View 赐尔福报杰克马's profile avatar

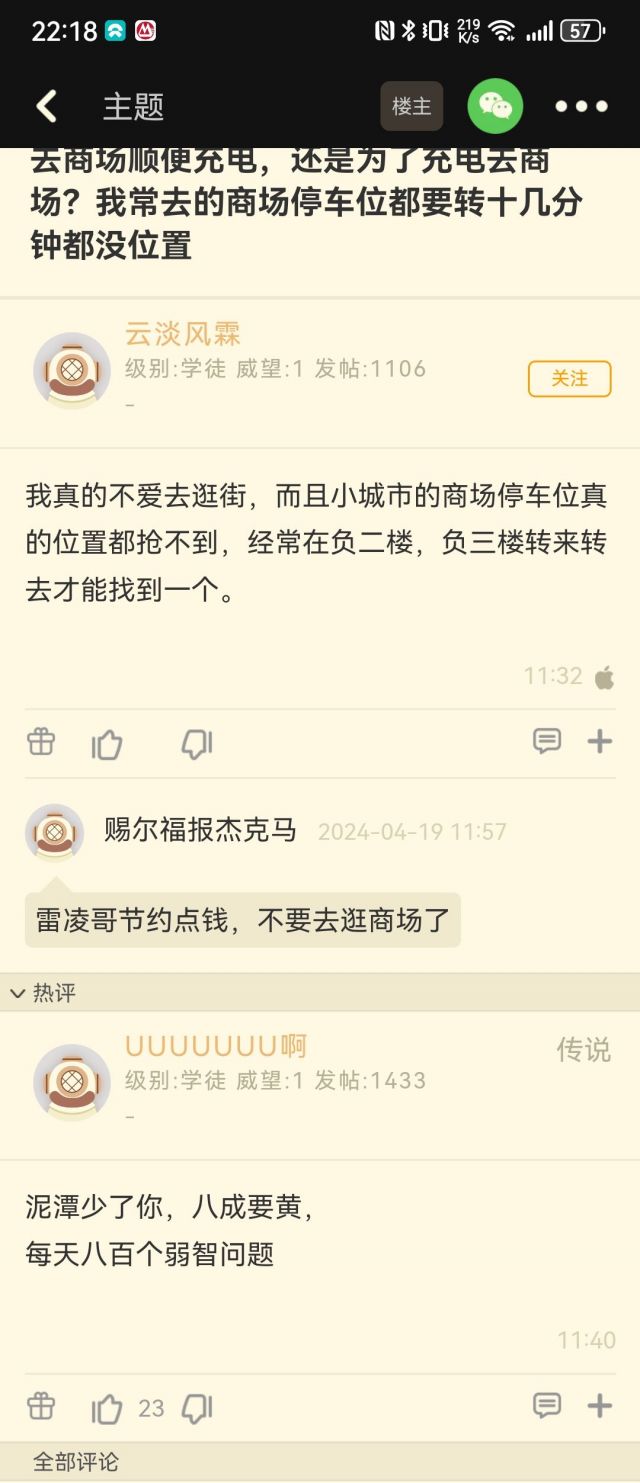[54, 832]
